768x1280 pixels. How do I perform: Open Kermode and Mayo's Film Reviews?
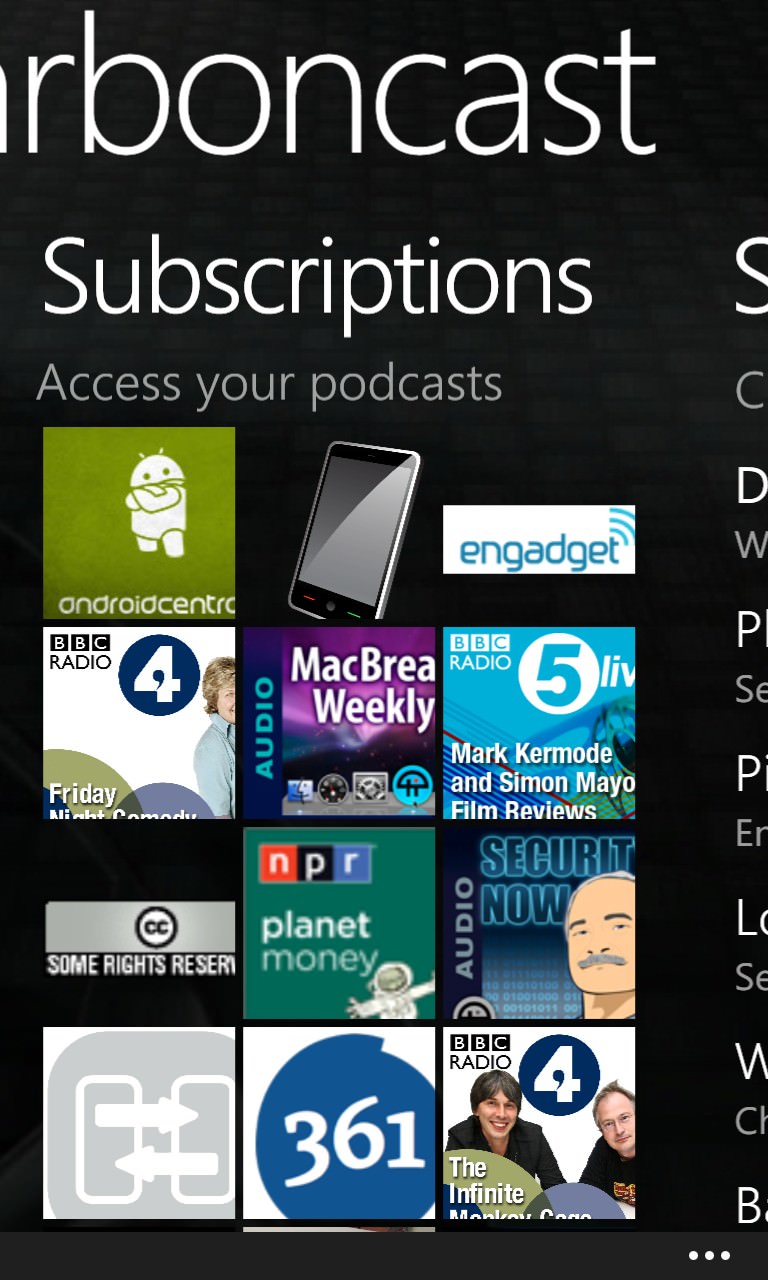pos(539,723)
